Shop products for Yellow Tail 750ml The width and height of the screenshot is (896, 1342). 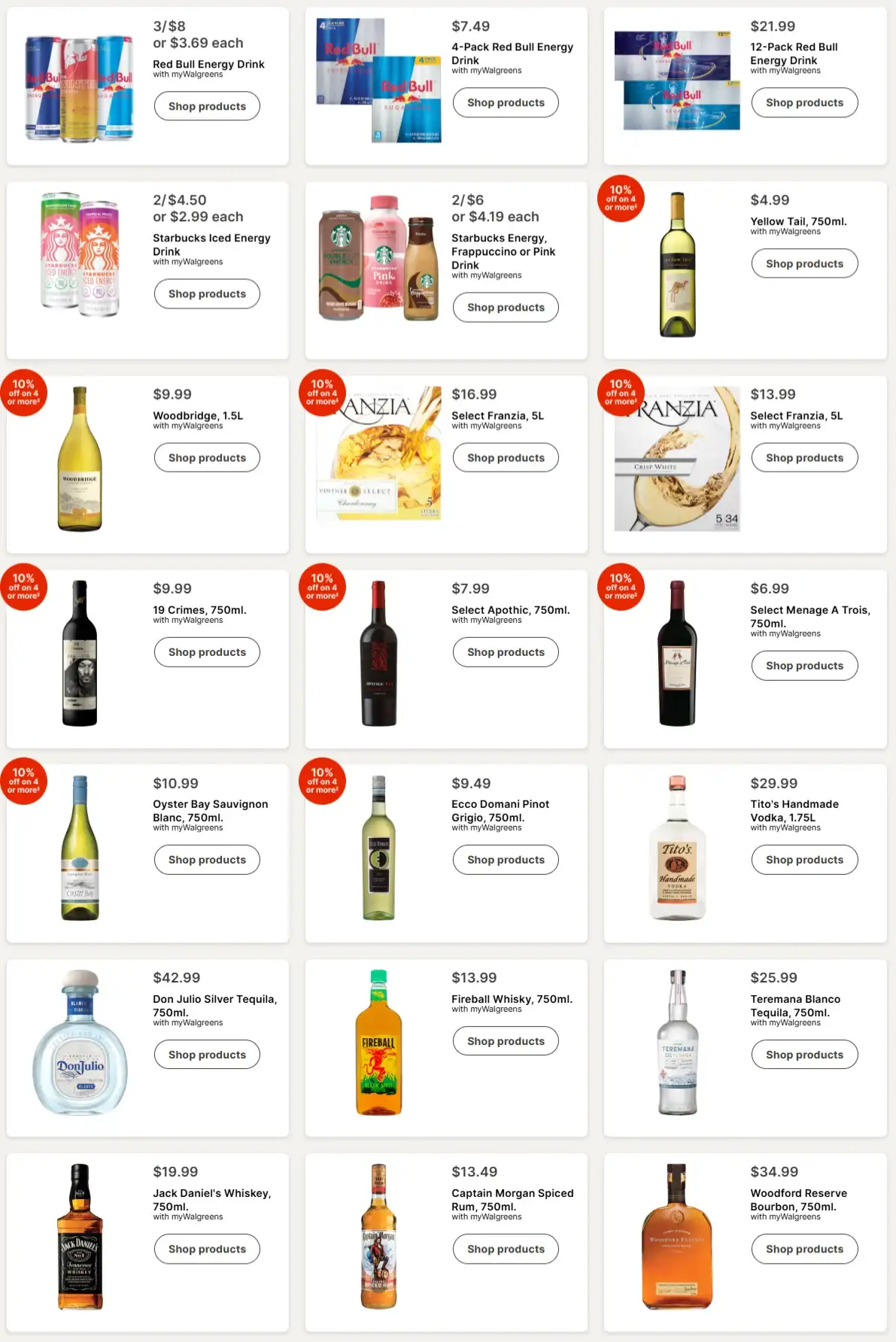[804, 263]
